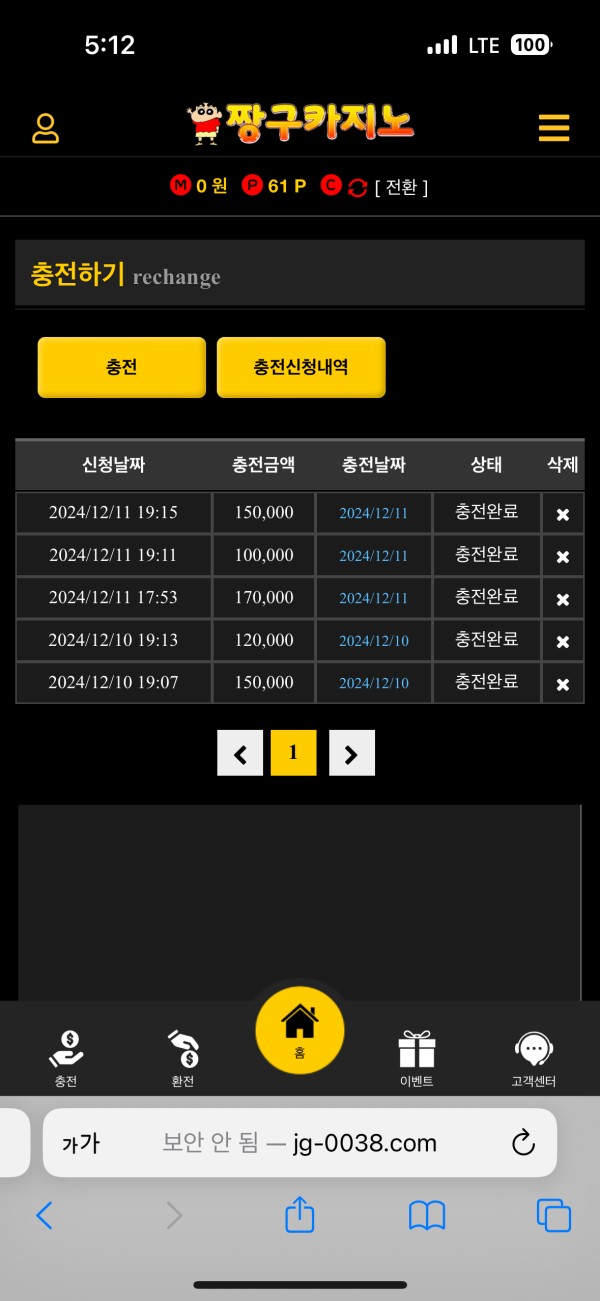Open 고객센터 customer center tab
This screenshot has height=1301, width=600.
pyautogui.click(x=533, y=1057)
